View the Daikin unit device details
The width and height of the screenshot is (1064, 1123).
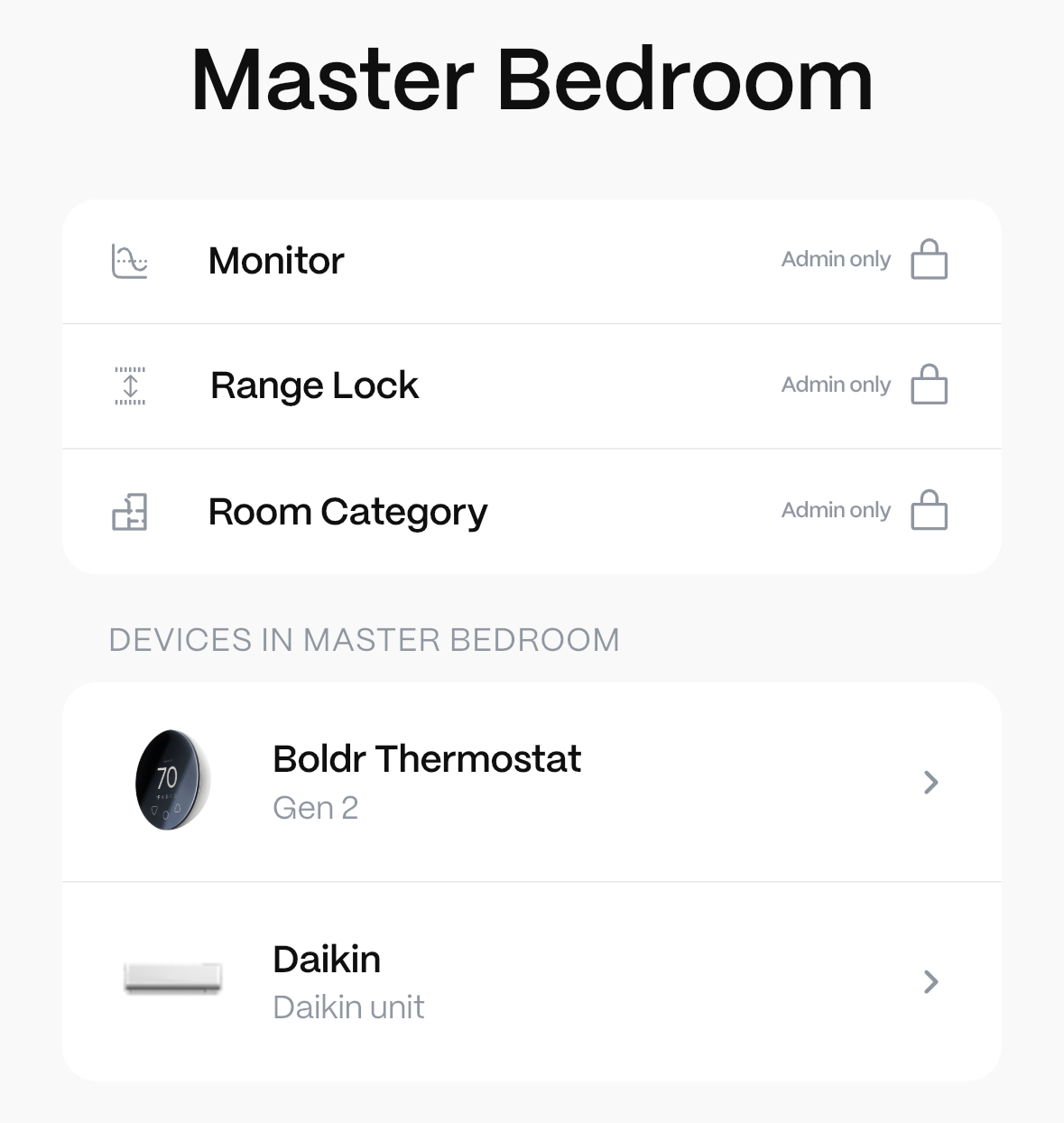pyautogui.click(x=531, y=981)
